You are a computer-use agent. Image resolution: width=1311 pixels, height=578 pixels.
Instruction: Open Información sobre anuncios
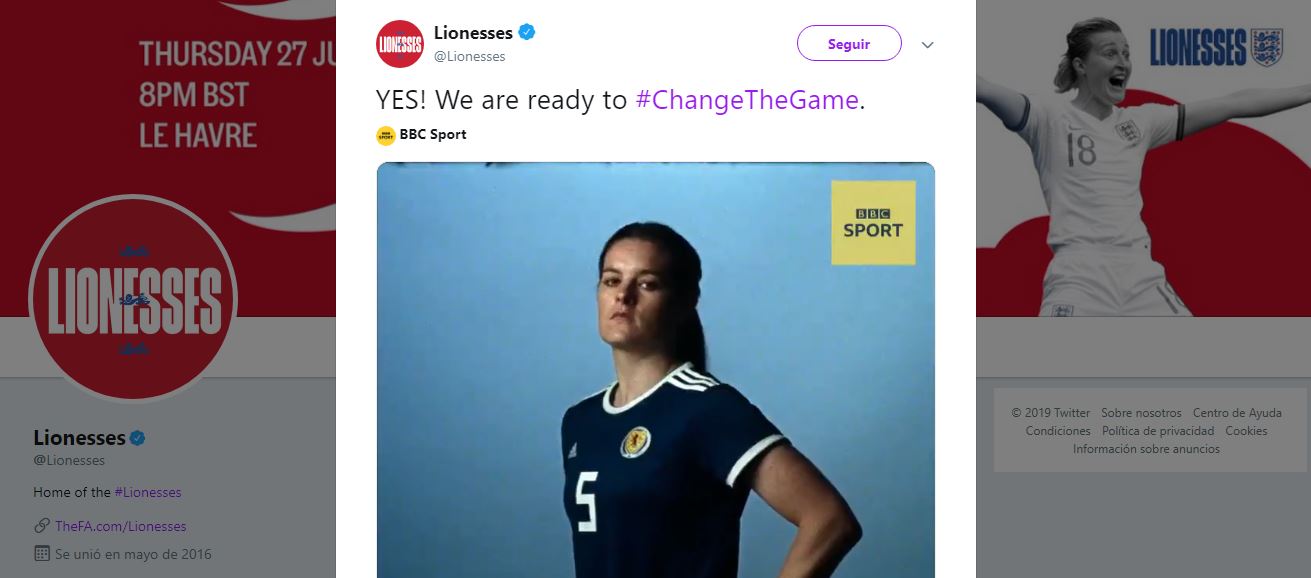1146,449
